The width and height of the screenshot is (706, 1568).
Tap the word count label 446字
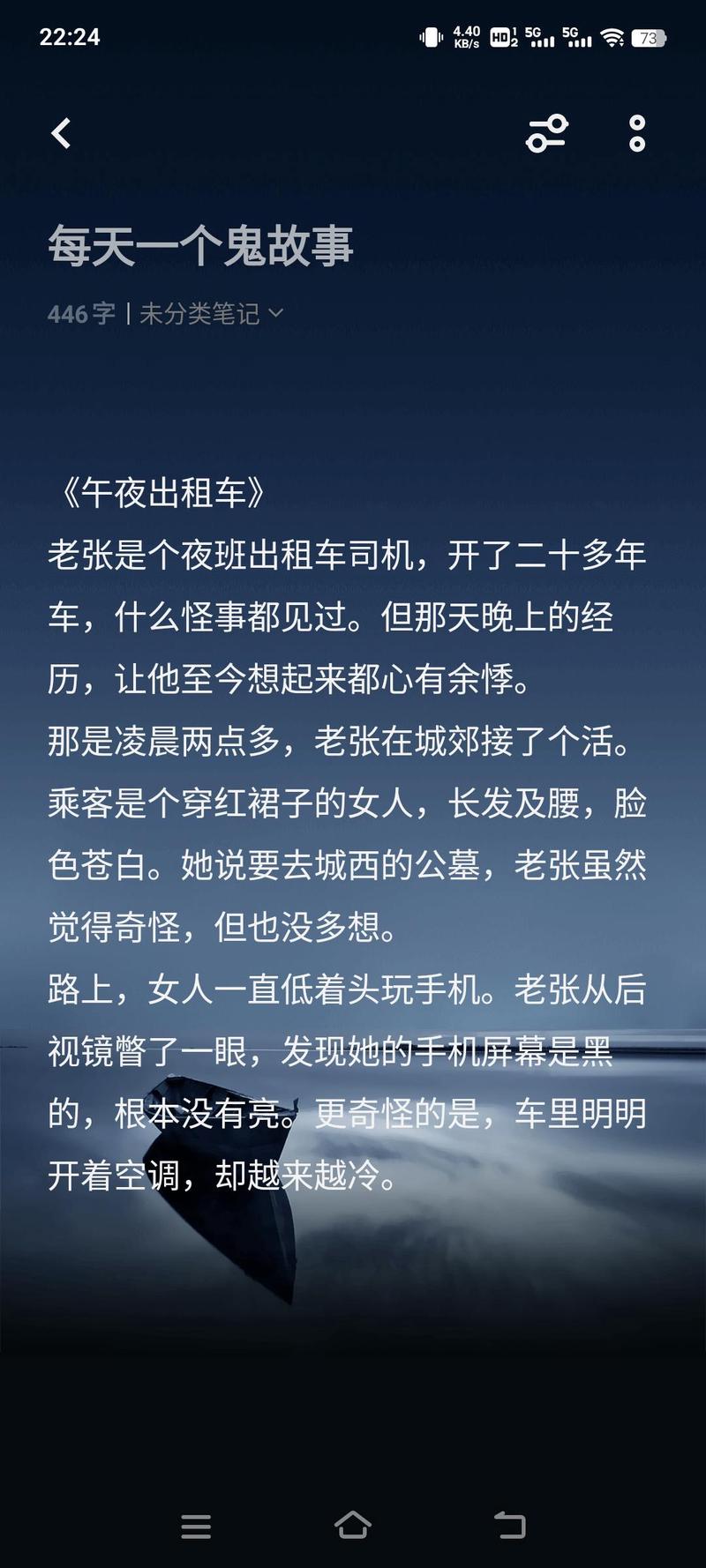82,315
